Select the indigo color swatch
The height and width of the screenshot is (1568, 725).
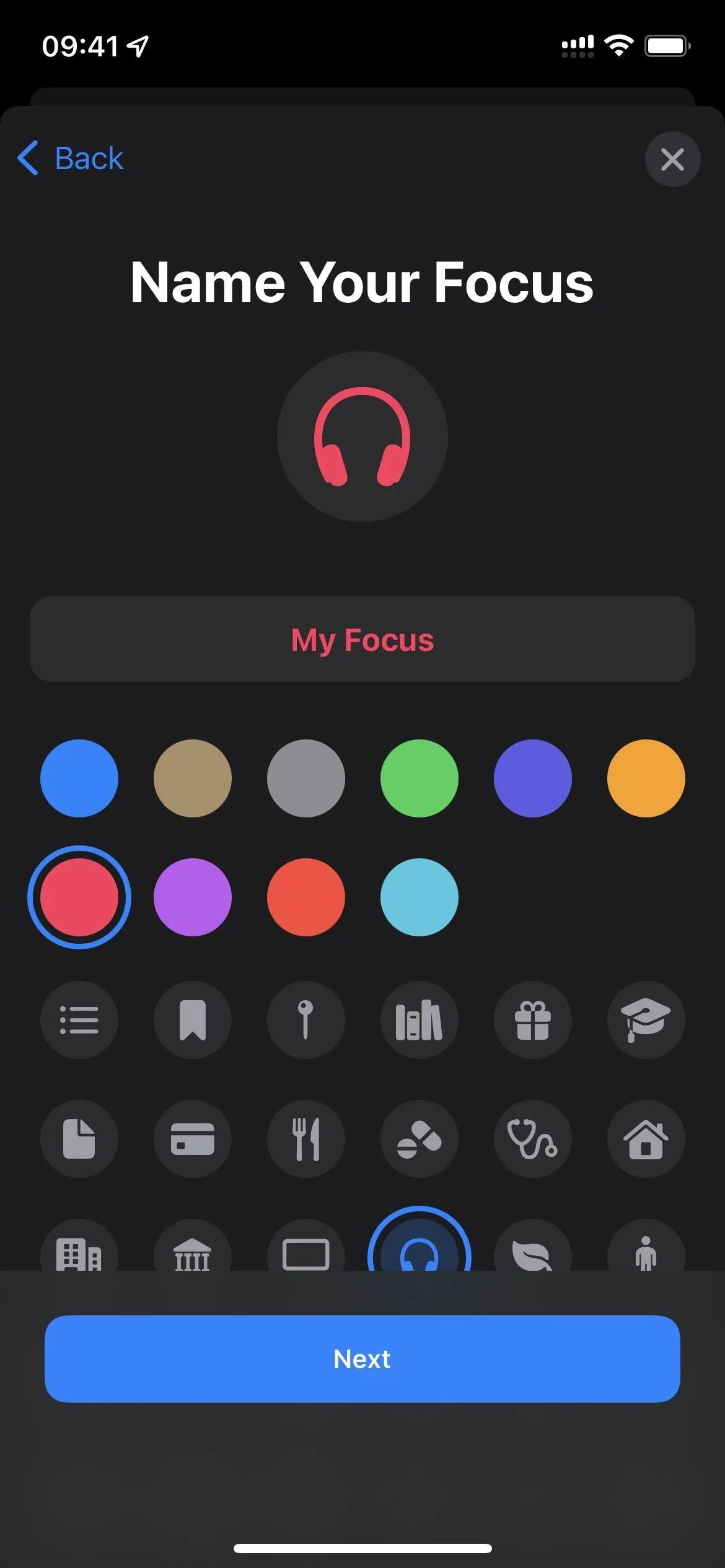click(x=533, y=778)
